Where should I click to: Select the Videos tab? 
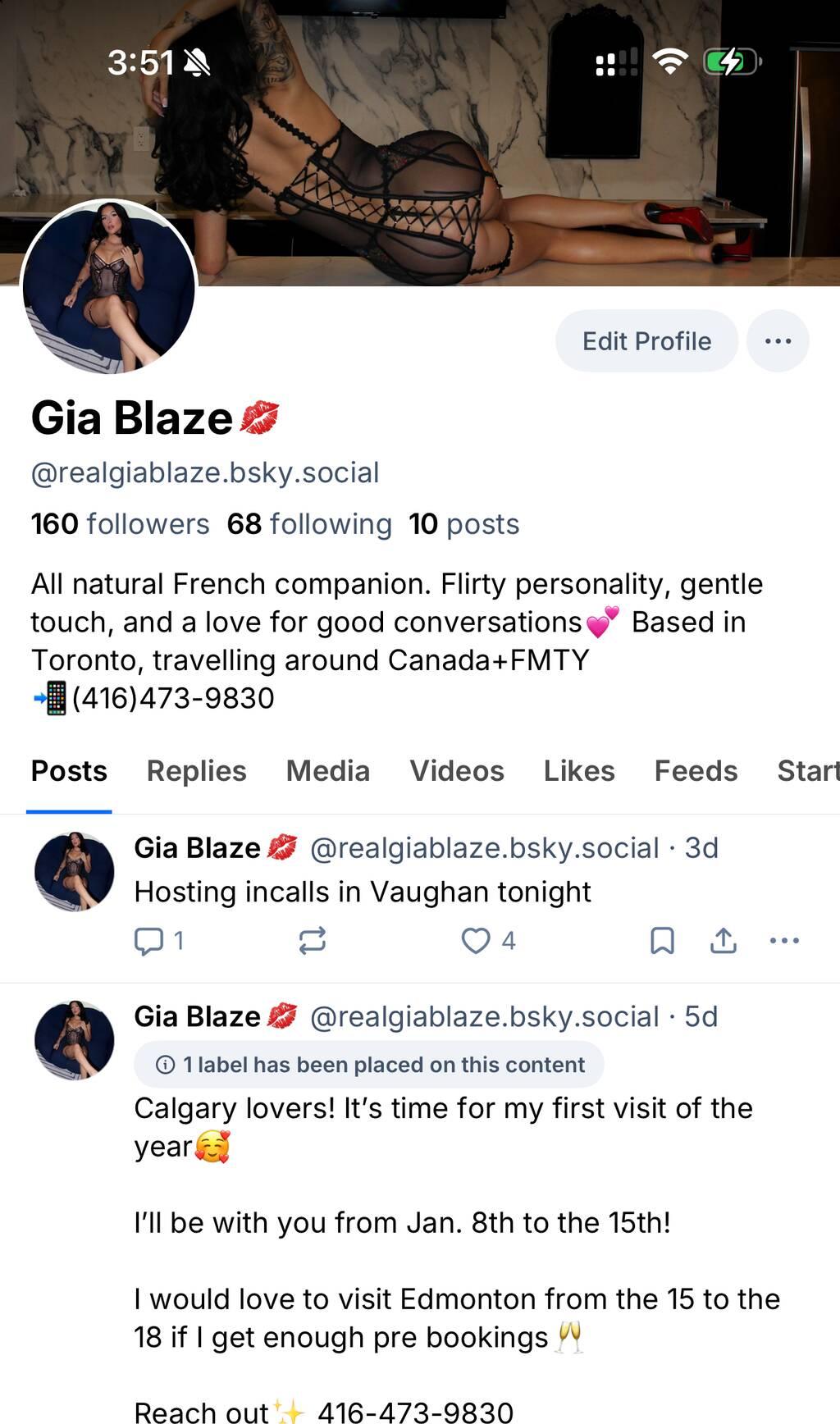click(457, 771)
